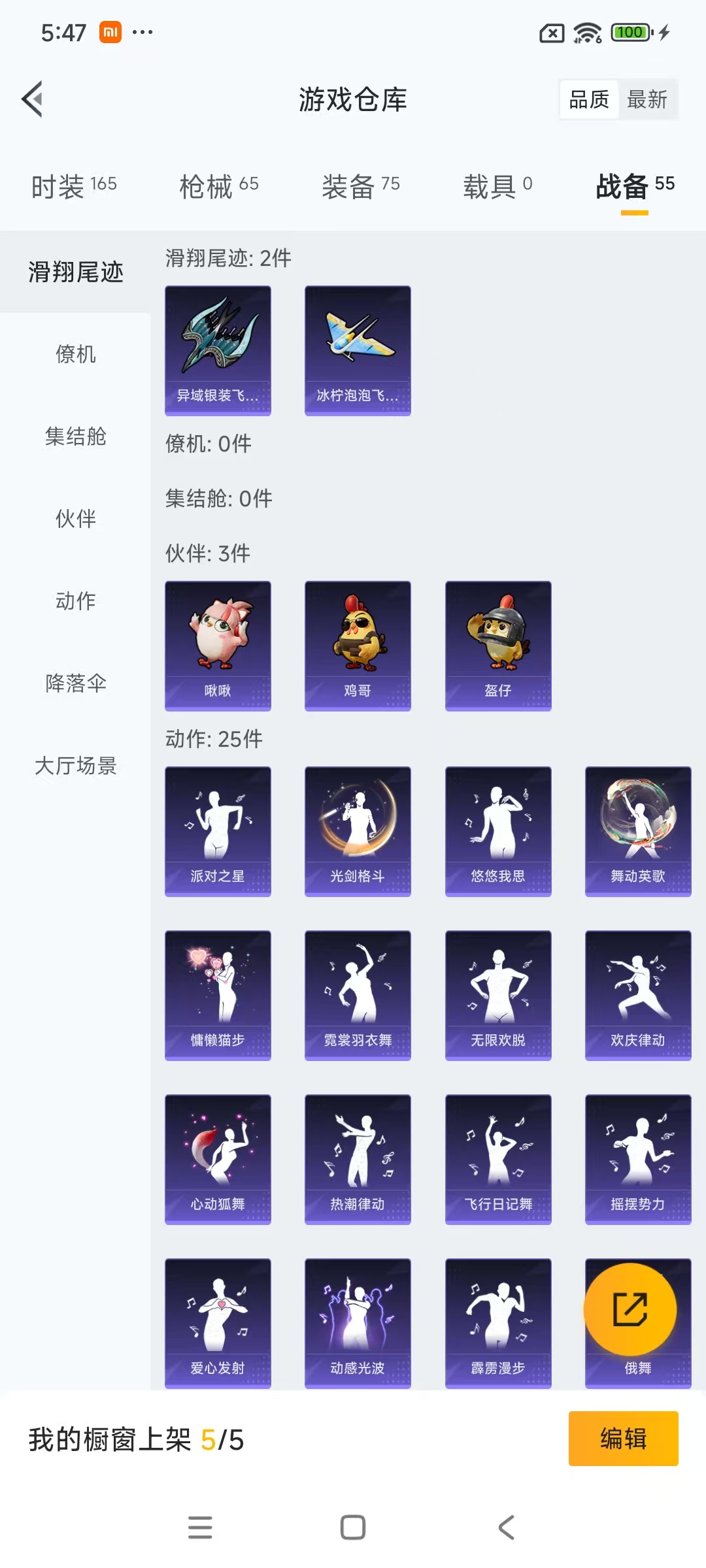
Task: Tap the 编辑 button for 我的橱窗
Action: (x=623, y=1439)
